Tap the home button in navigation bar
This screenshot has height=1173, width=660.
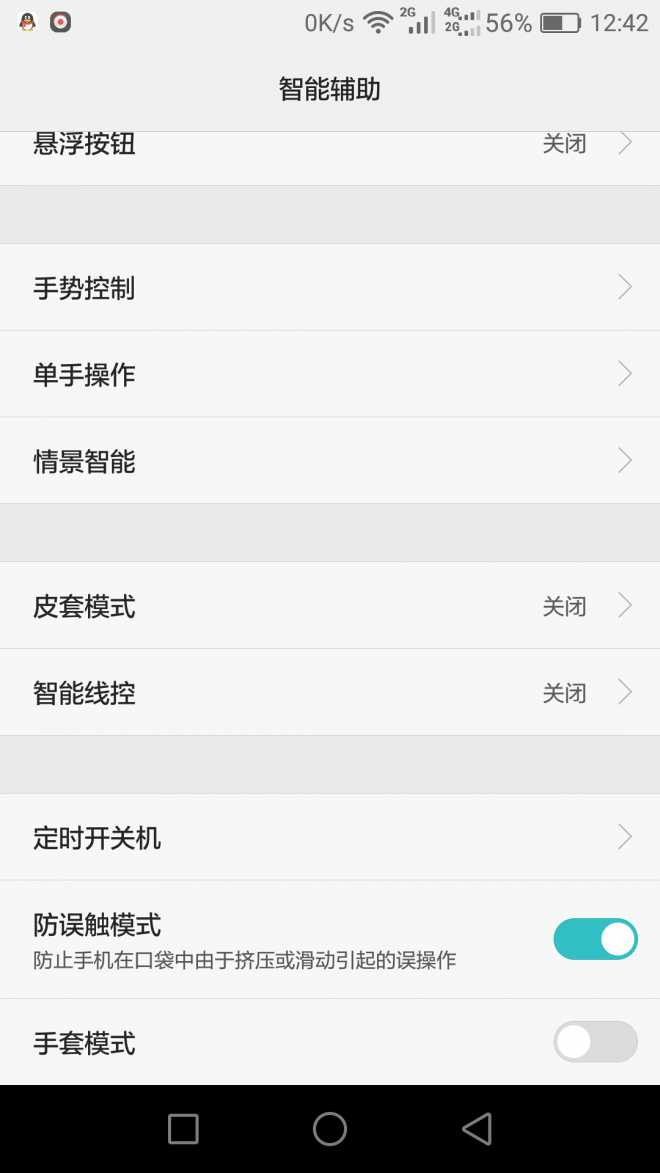(x=330, y=1129)
